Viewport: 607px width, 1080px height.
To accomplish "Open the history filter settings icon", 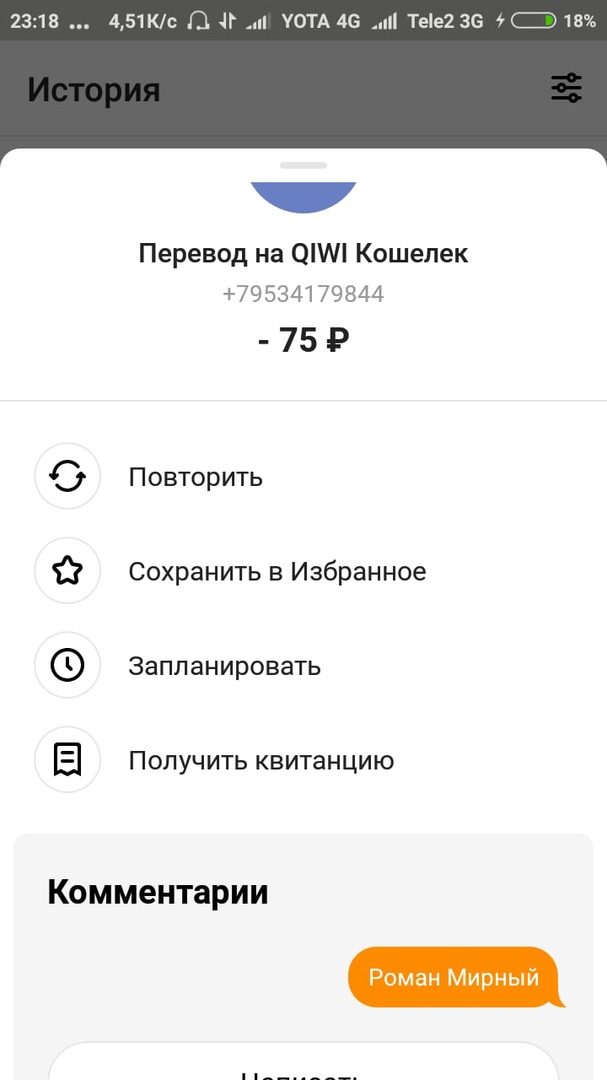I will pos(566,89).
